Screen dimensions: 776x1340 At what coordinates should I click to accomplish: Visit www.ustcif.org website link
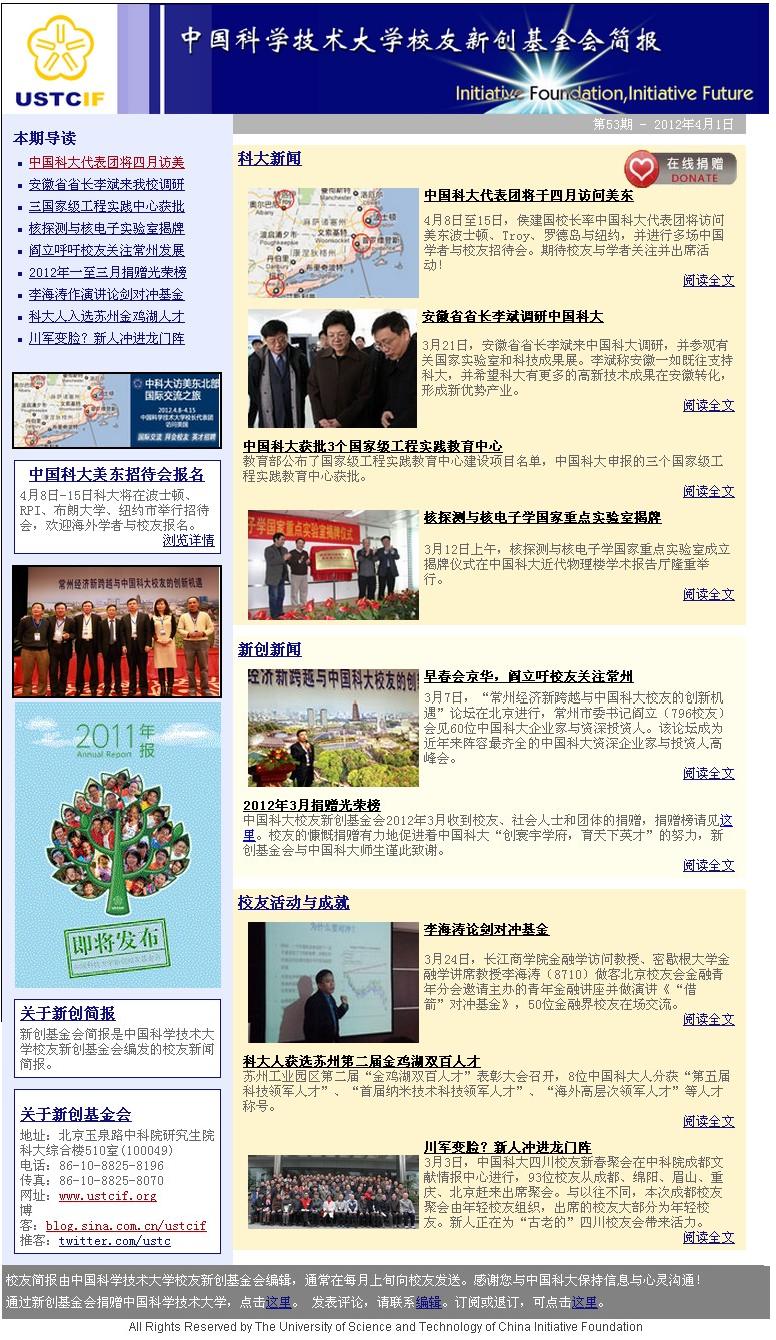[108, 1196]
